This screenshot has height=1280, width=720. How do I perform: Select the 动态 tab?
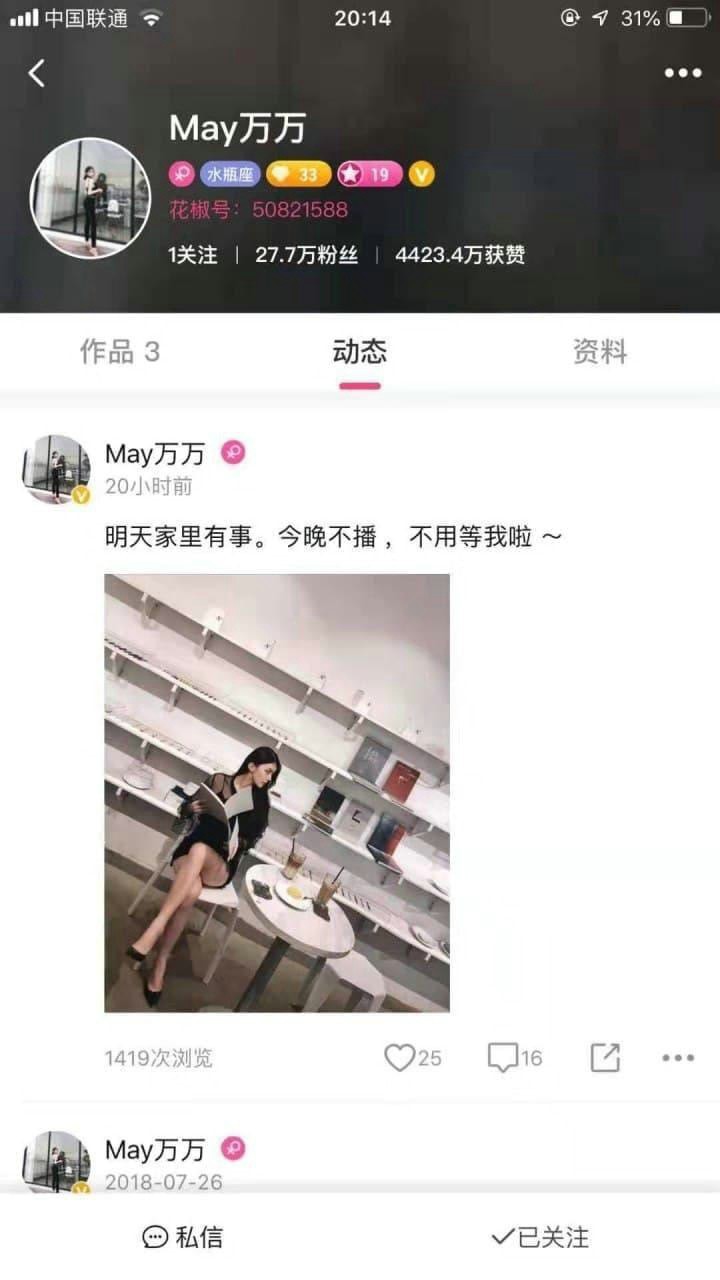(359, 352)
